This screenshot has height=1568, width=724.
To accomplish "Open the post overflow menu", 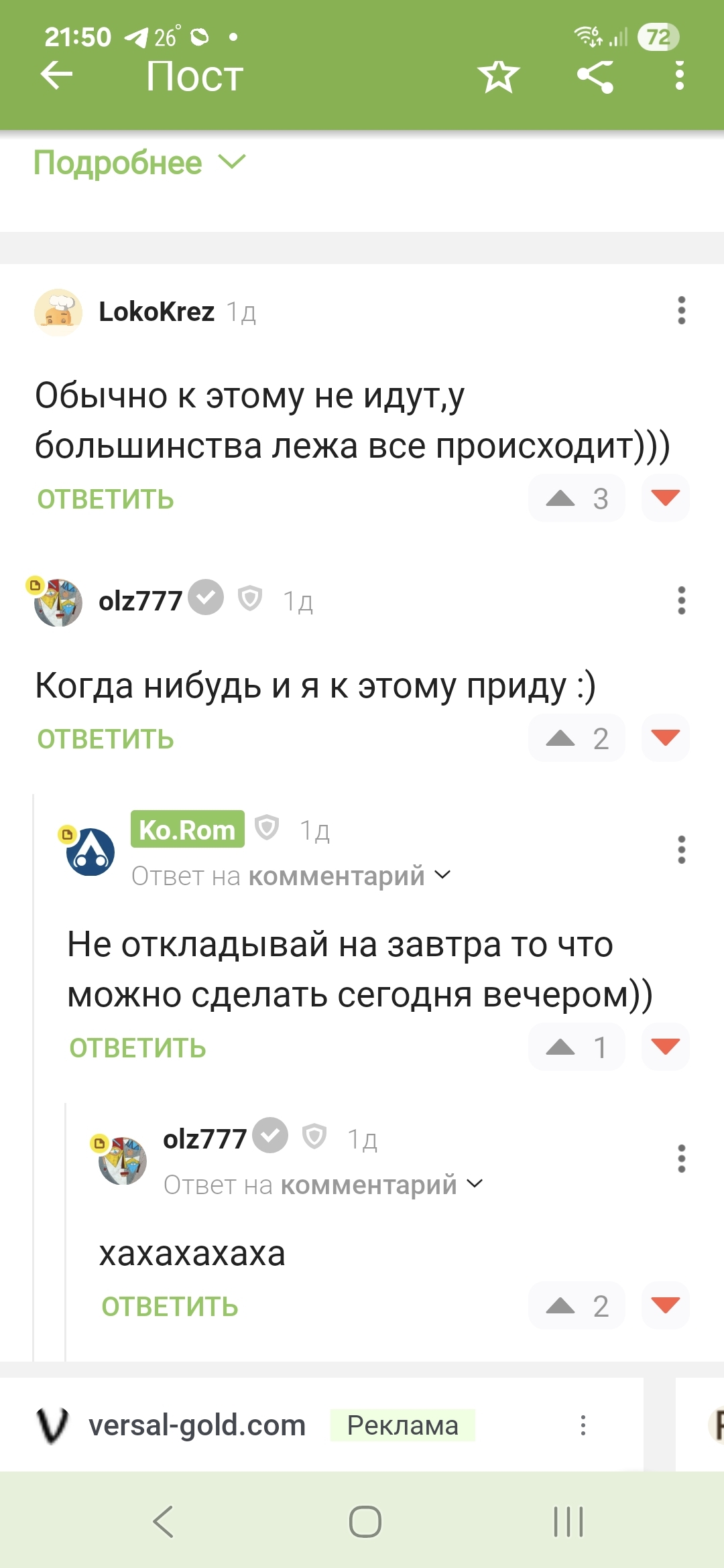I will click(680, 76).
